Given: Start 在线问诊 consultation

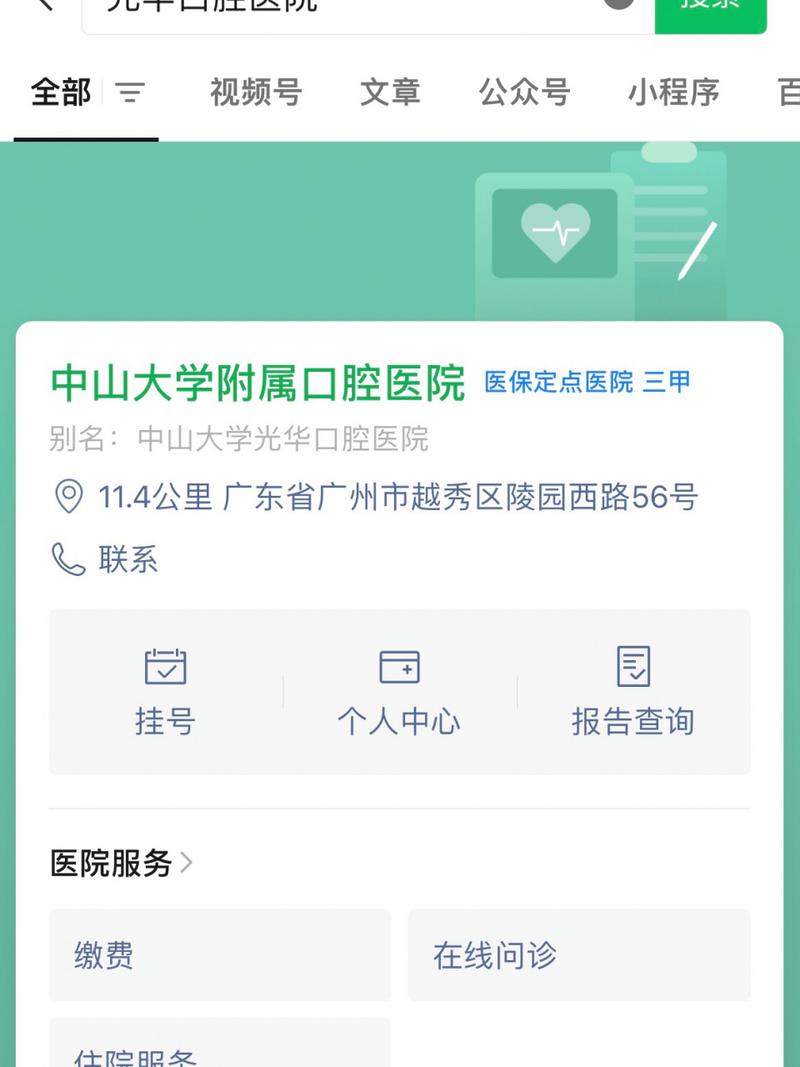Looking at the screenshot, I should [578, 955].
